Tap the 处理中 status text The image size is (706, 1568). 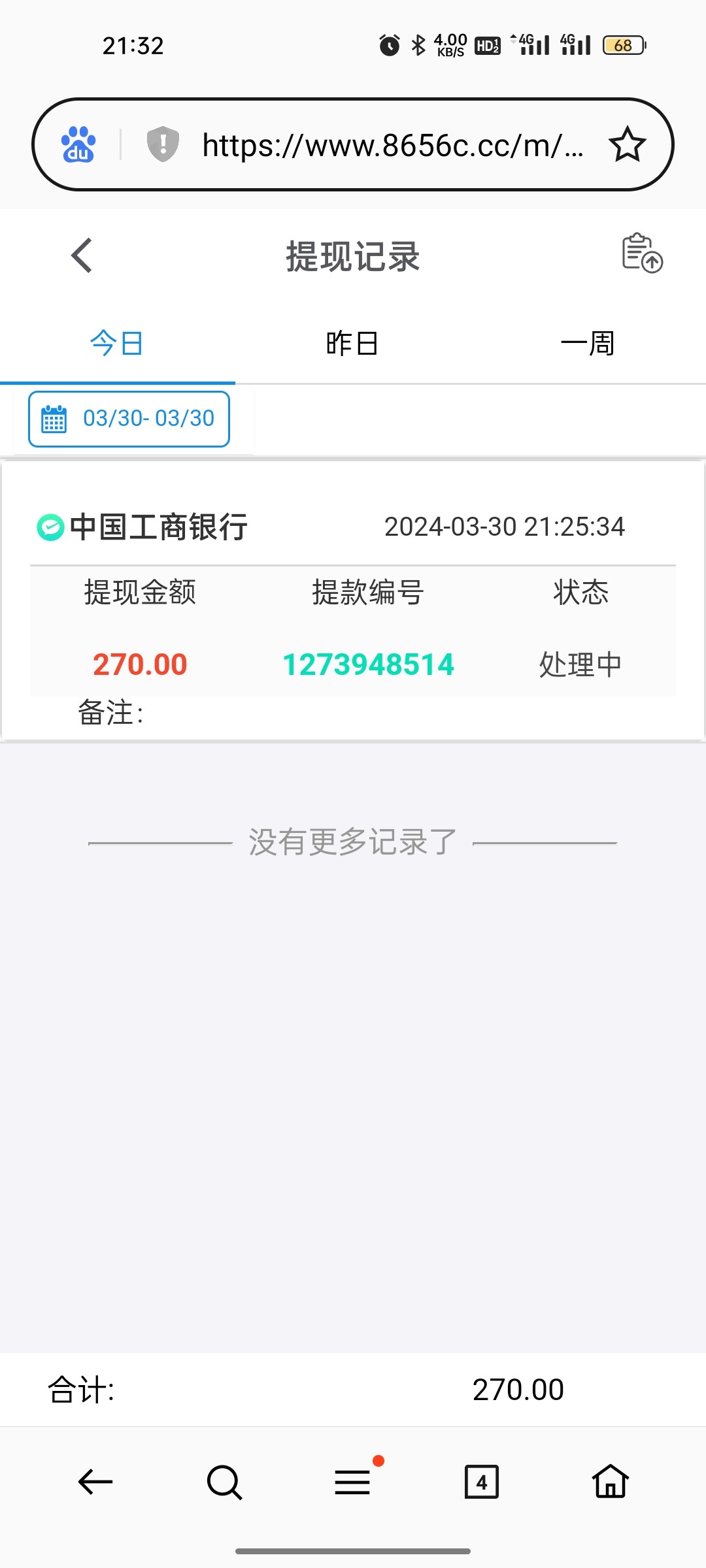tap(580, 664)
